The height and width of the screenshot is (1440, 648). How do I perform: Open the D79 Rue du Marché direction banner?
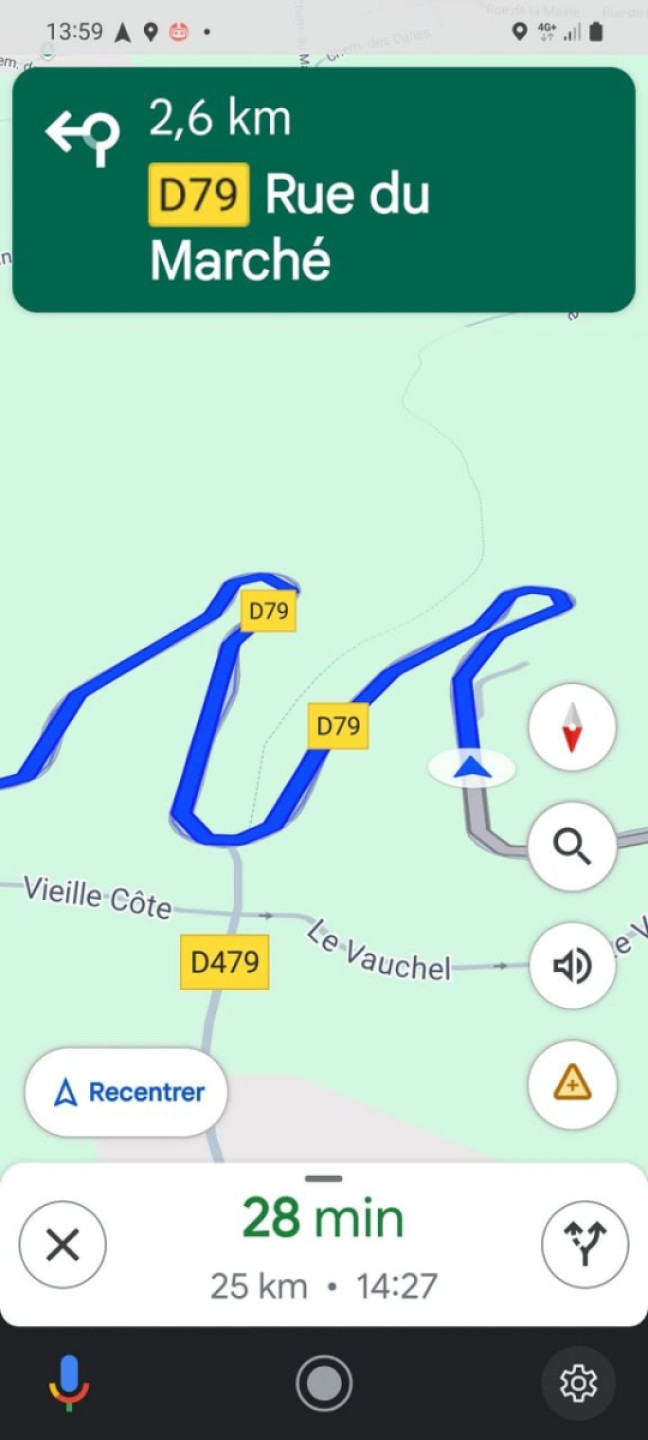click(323, 190)
